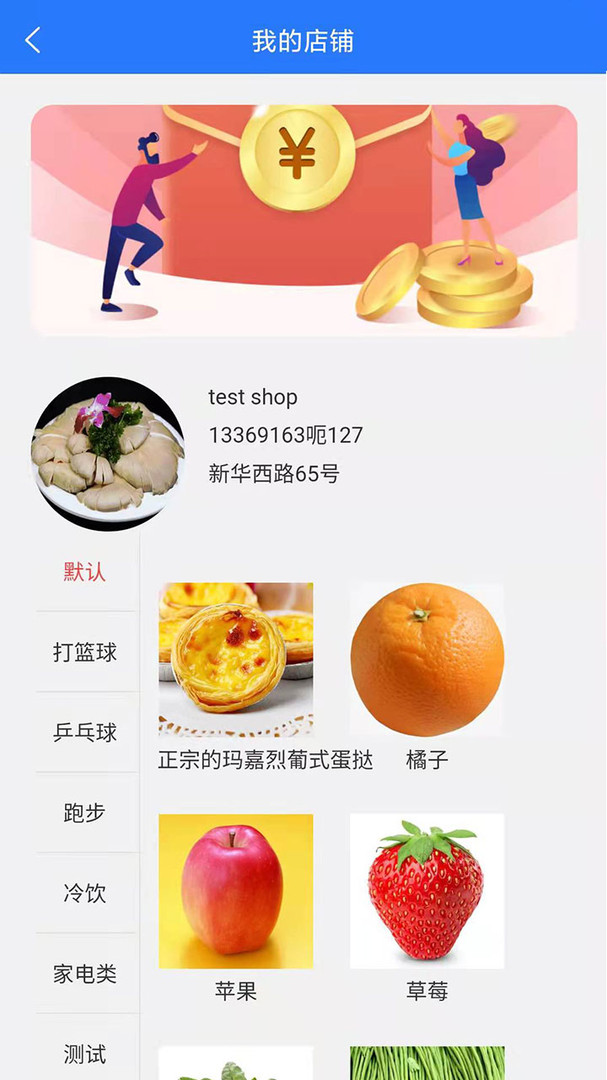Open the 橘子 product

(x=427, y=660)
